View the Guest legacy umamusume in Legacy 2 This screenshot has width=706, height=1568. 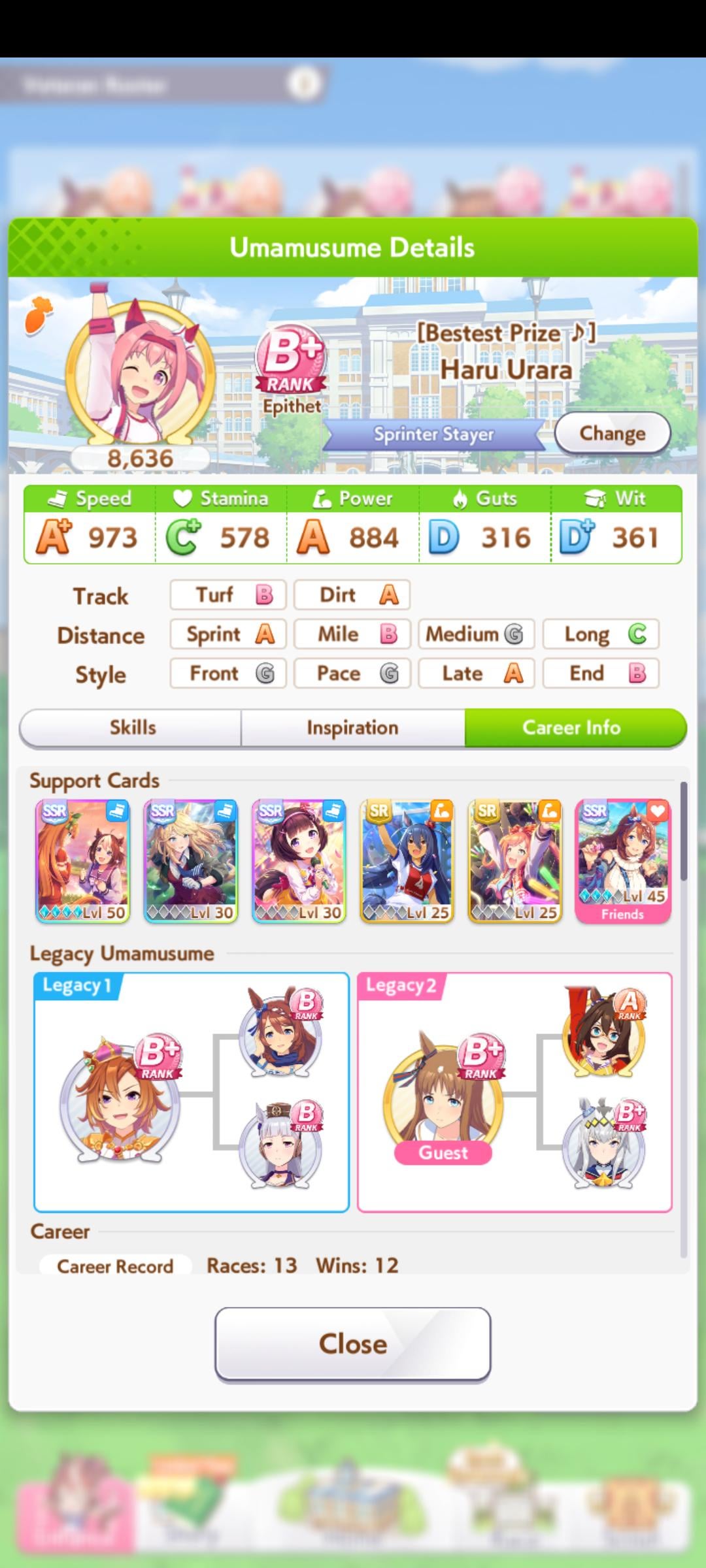[x=444, y=1102]
